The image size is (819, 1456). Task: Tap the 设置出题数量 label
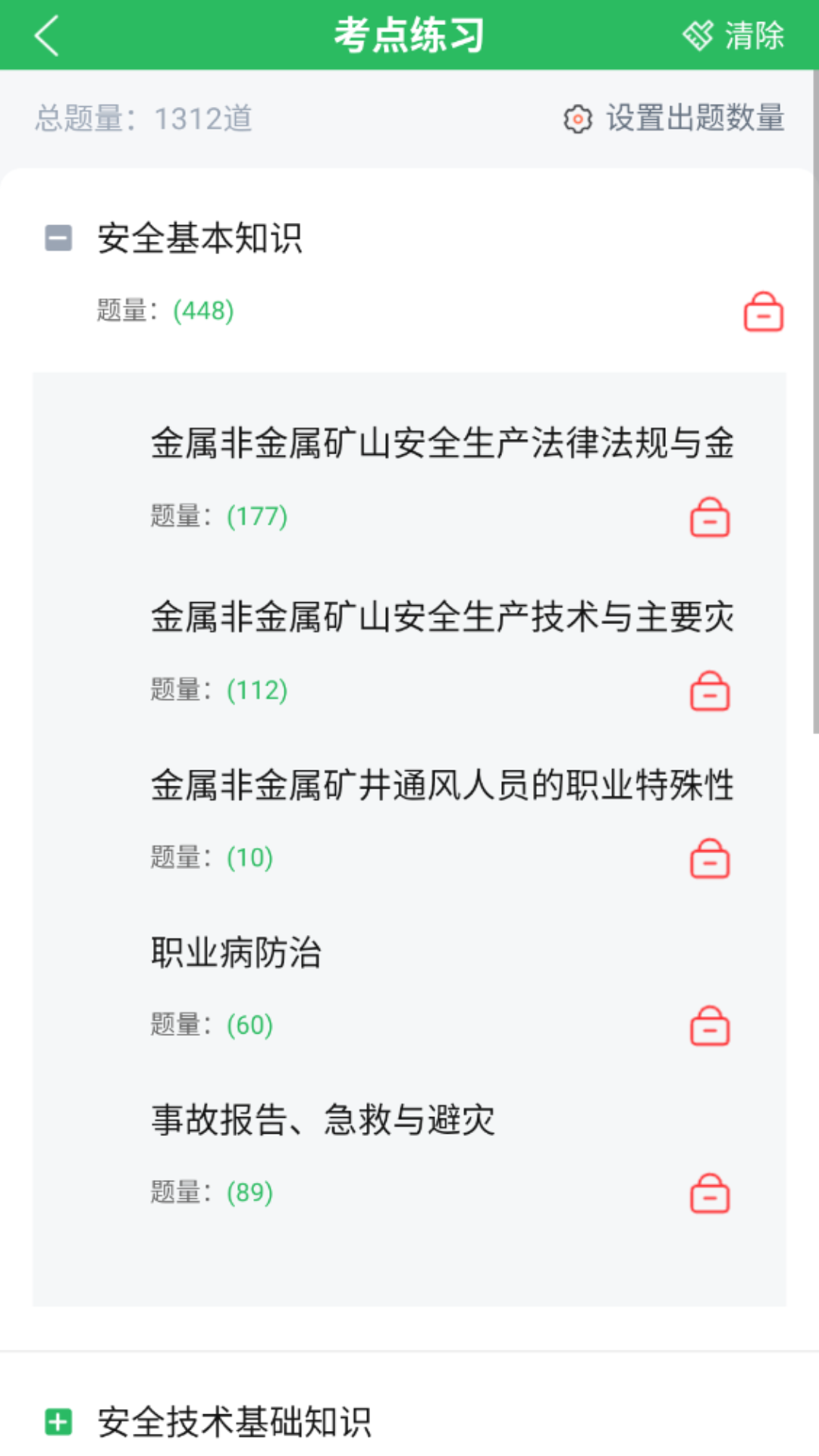(x=695, y=120)
